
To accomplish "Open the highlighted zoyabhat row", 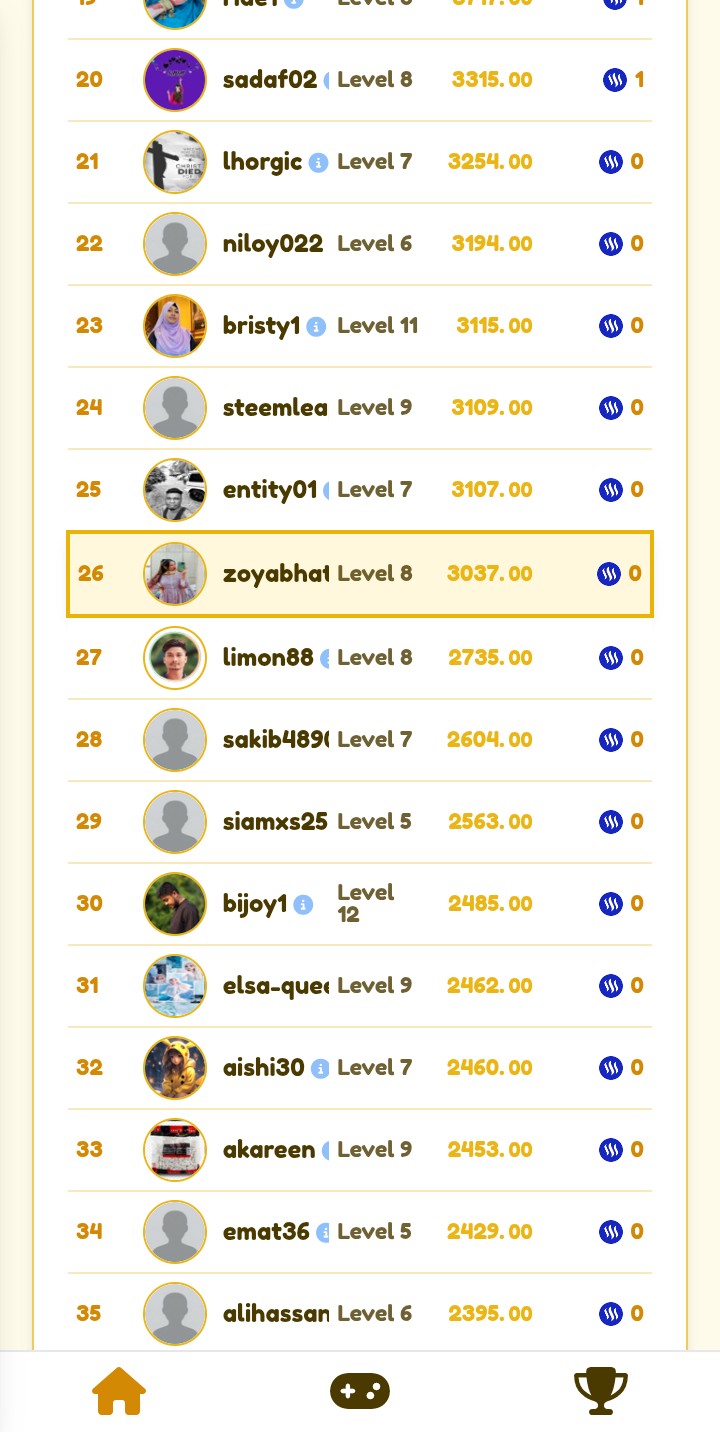I will click(360, 573).
